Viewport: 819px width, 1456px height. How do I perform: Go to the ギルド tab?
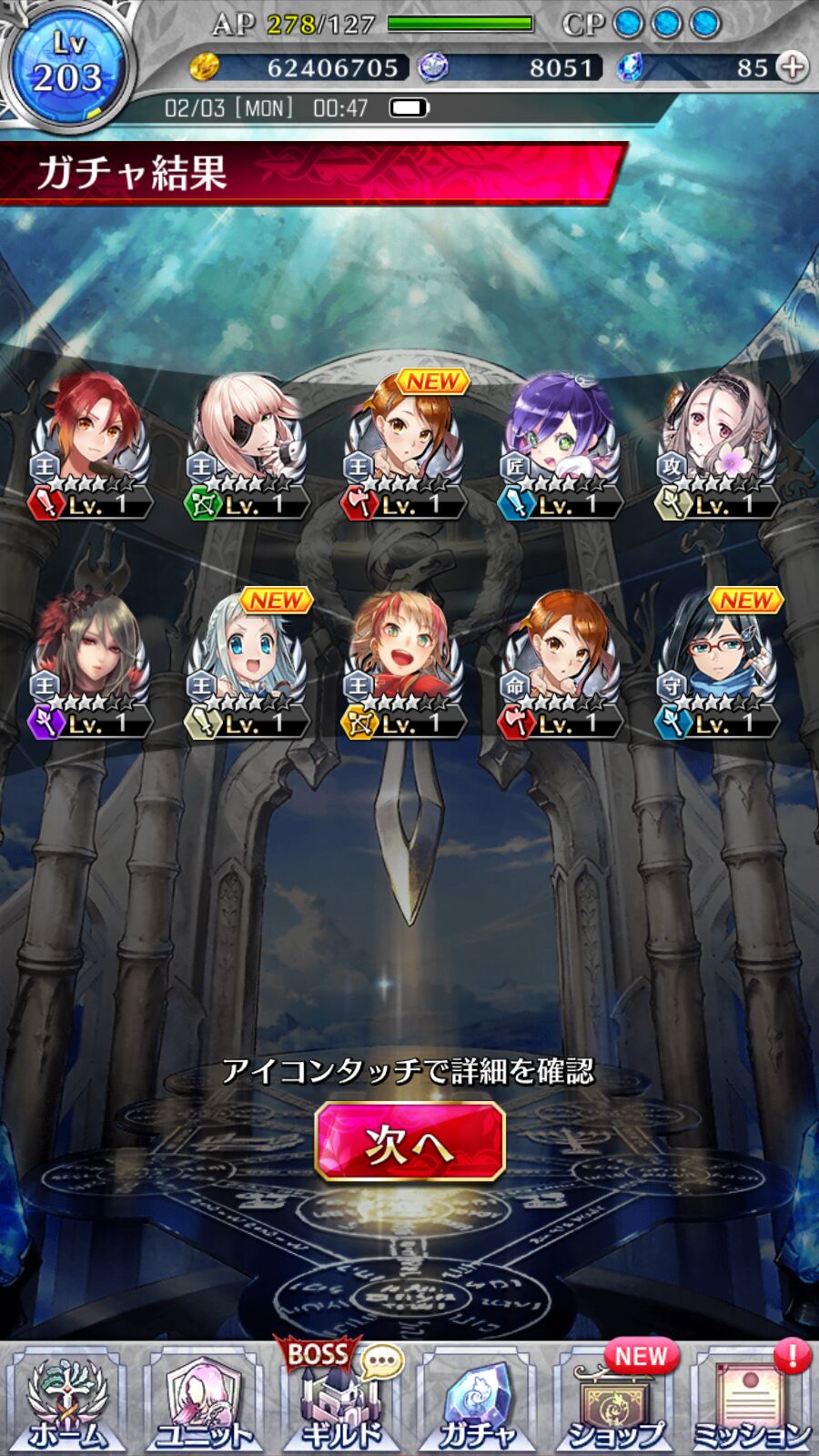[340, 1401]
